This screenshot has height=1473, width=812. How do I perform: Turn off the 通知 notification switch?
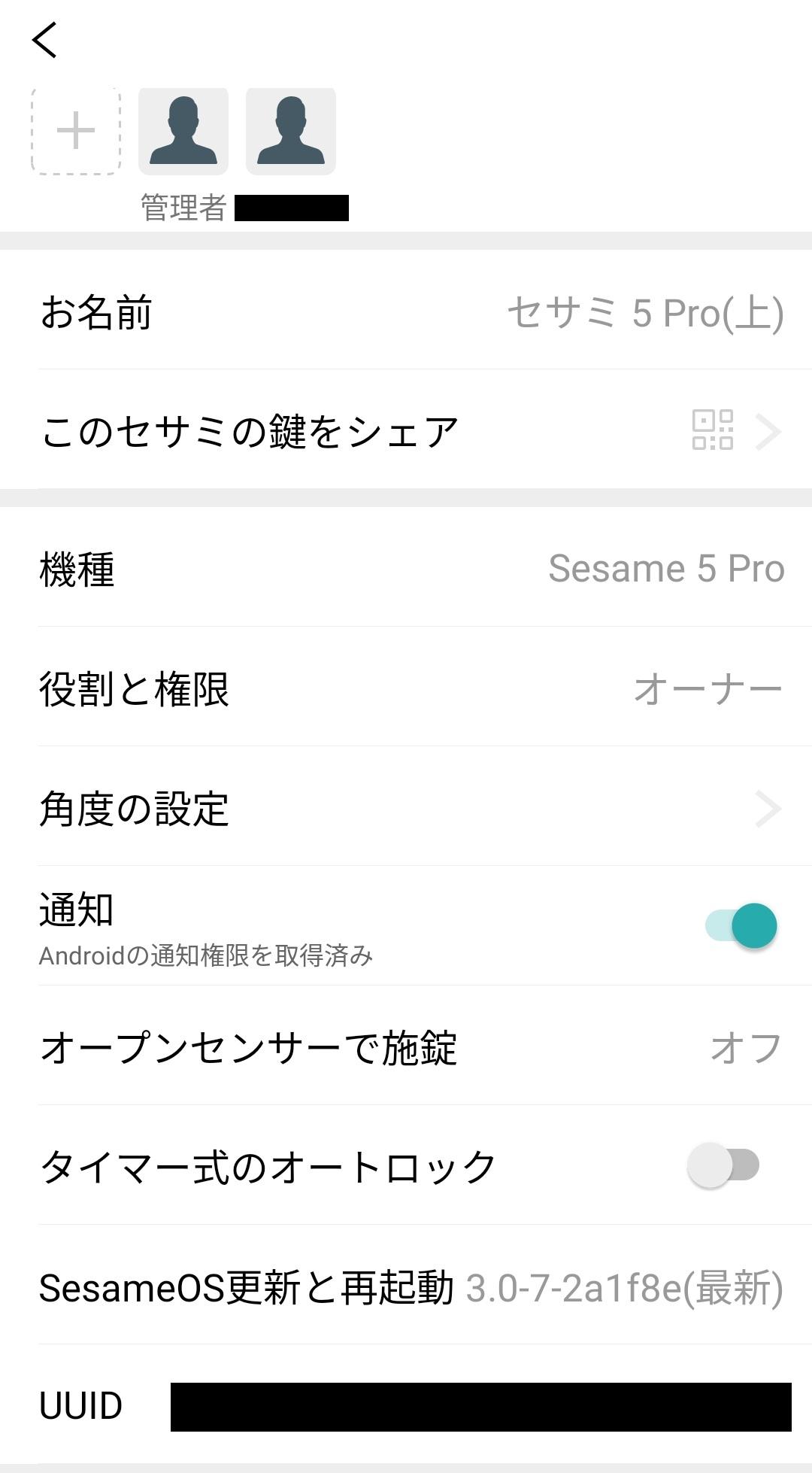click(741, 926)
